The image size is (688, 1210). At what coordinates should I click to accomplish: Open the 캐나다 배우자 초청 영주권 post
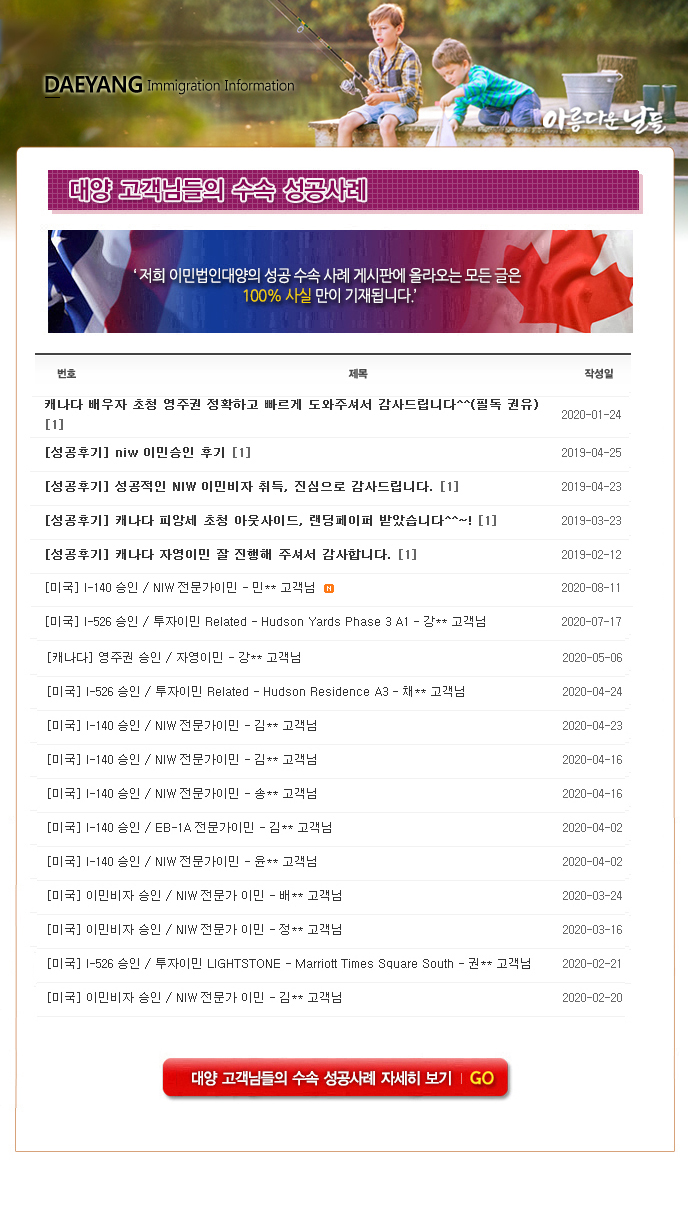pos(290,405)
